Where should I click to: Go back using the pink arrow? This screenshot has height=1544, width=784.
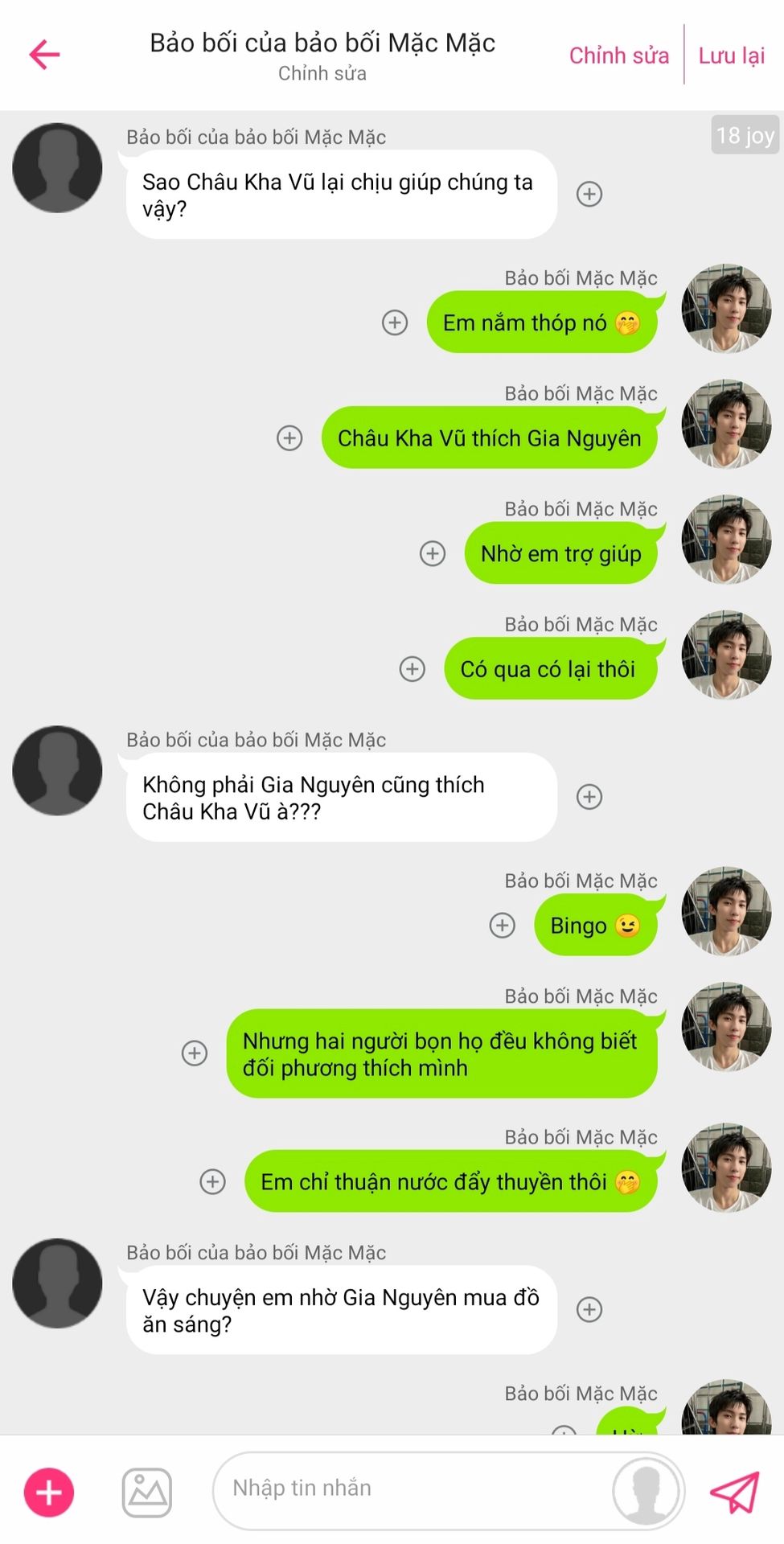click(x=44, y=55)
